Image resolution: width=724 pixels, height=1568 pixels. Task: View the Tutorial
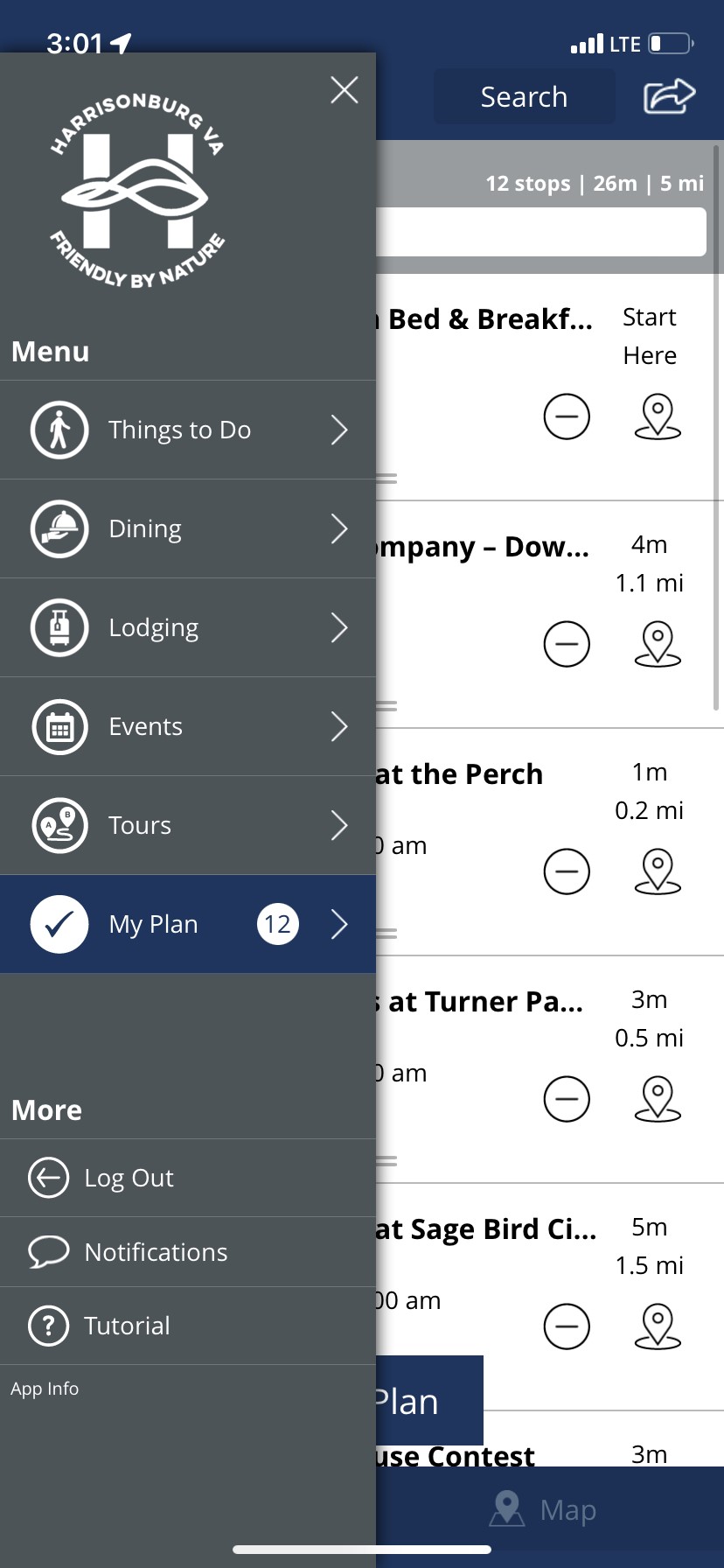[x=188, y=1326]
